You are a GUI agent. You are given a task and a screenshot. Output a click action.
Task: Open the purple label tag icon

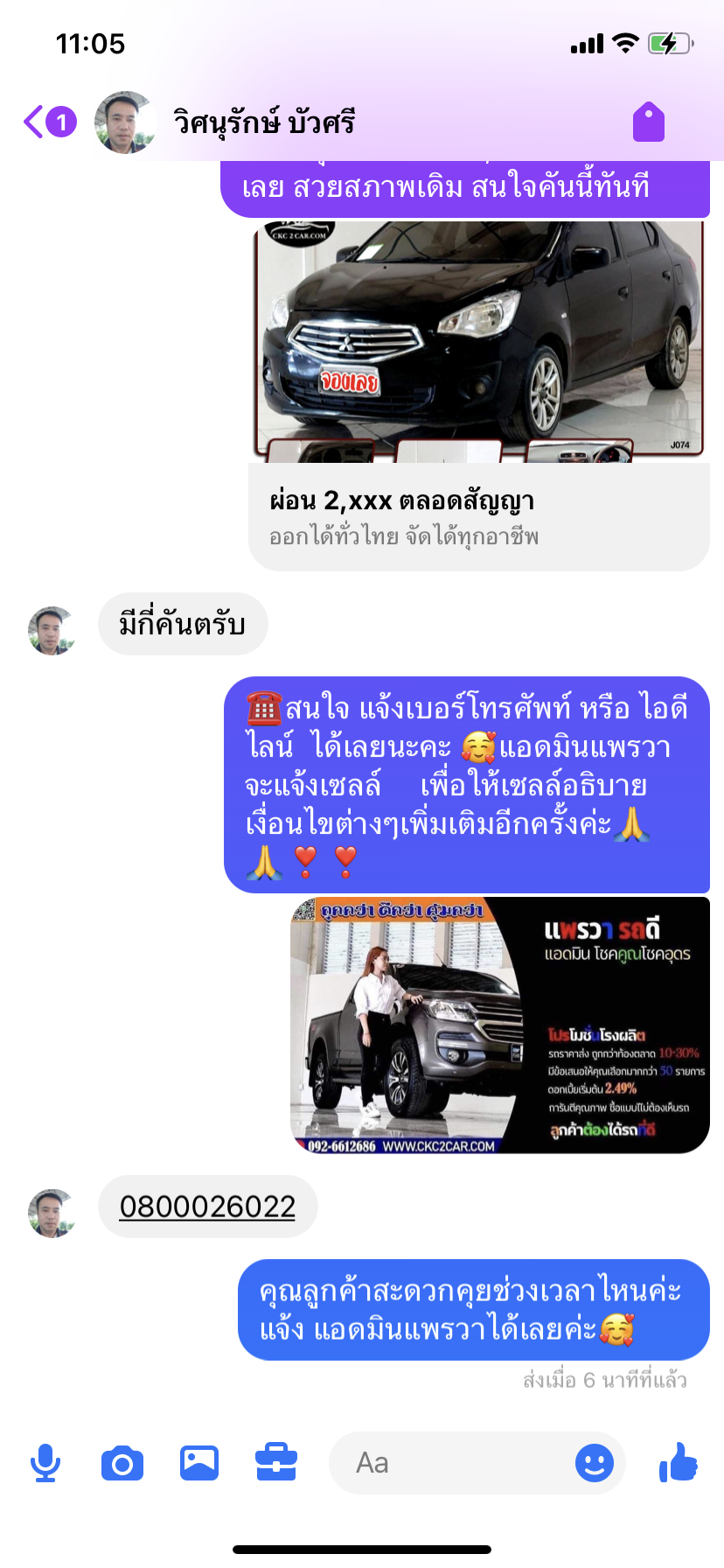point(649,122)
